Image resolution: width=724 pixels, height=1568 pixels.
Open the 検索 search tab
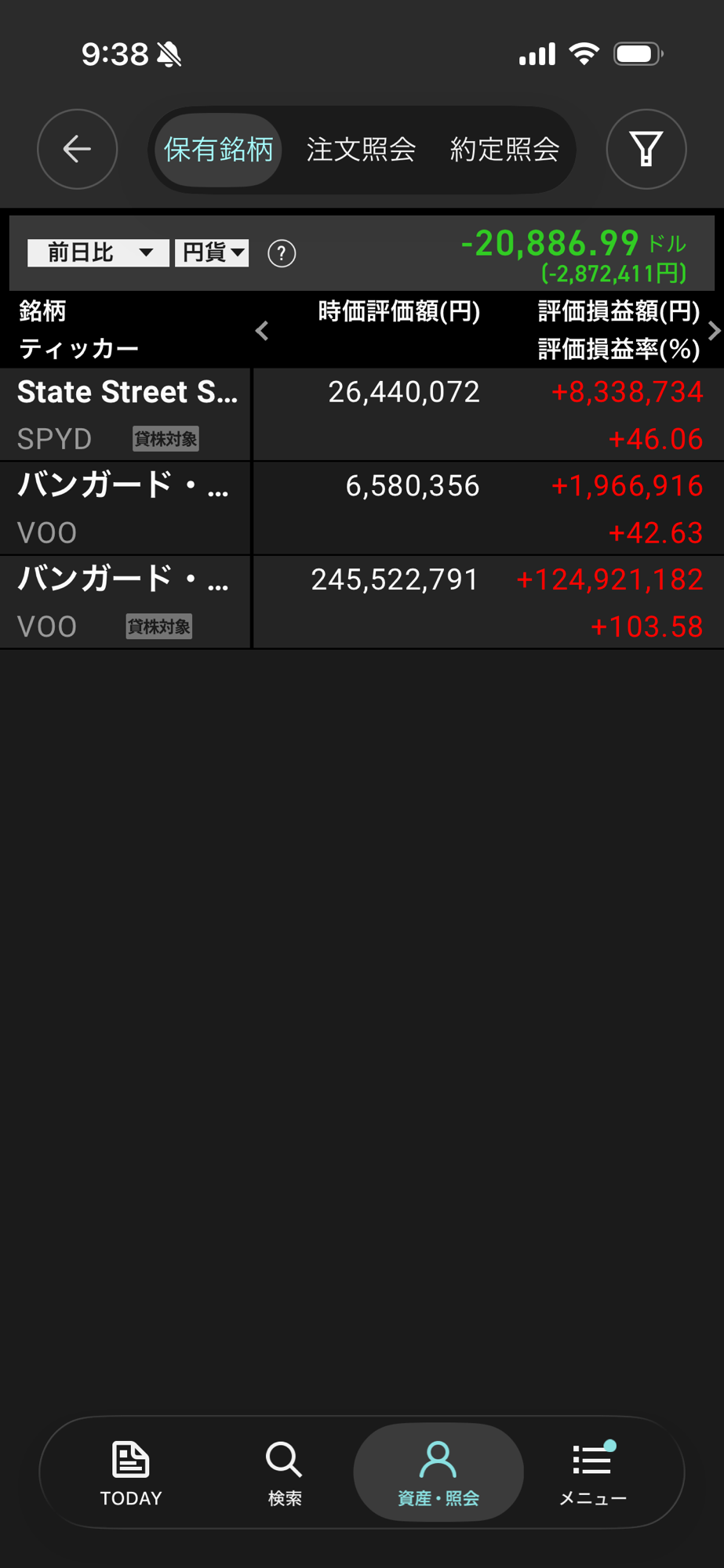click(284, 1473)
